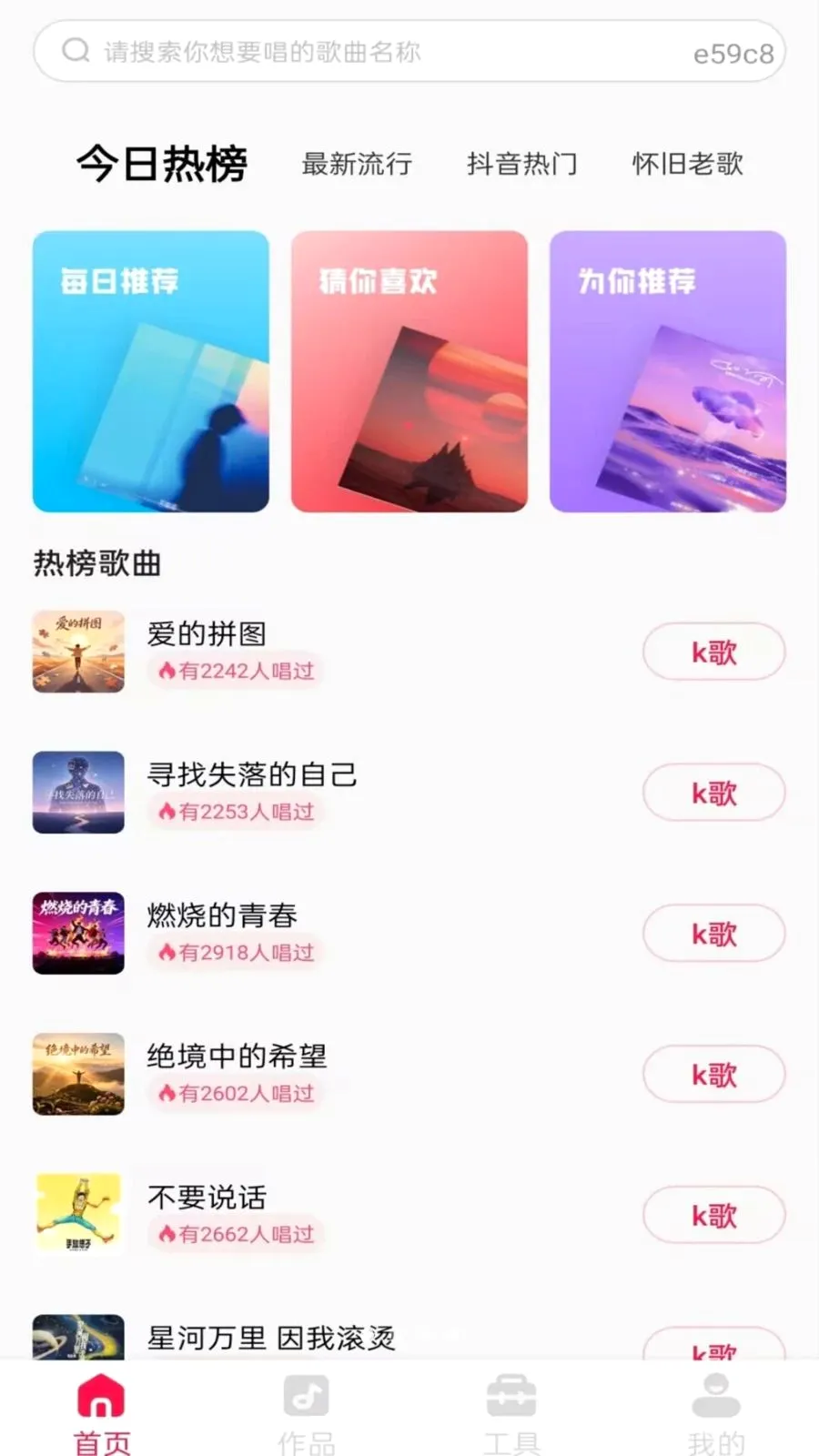Viewport: 819px width, 1456px height.
Task: Tap k歌 next to 不要说话
Action: 714,1216
